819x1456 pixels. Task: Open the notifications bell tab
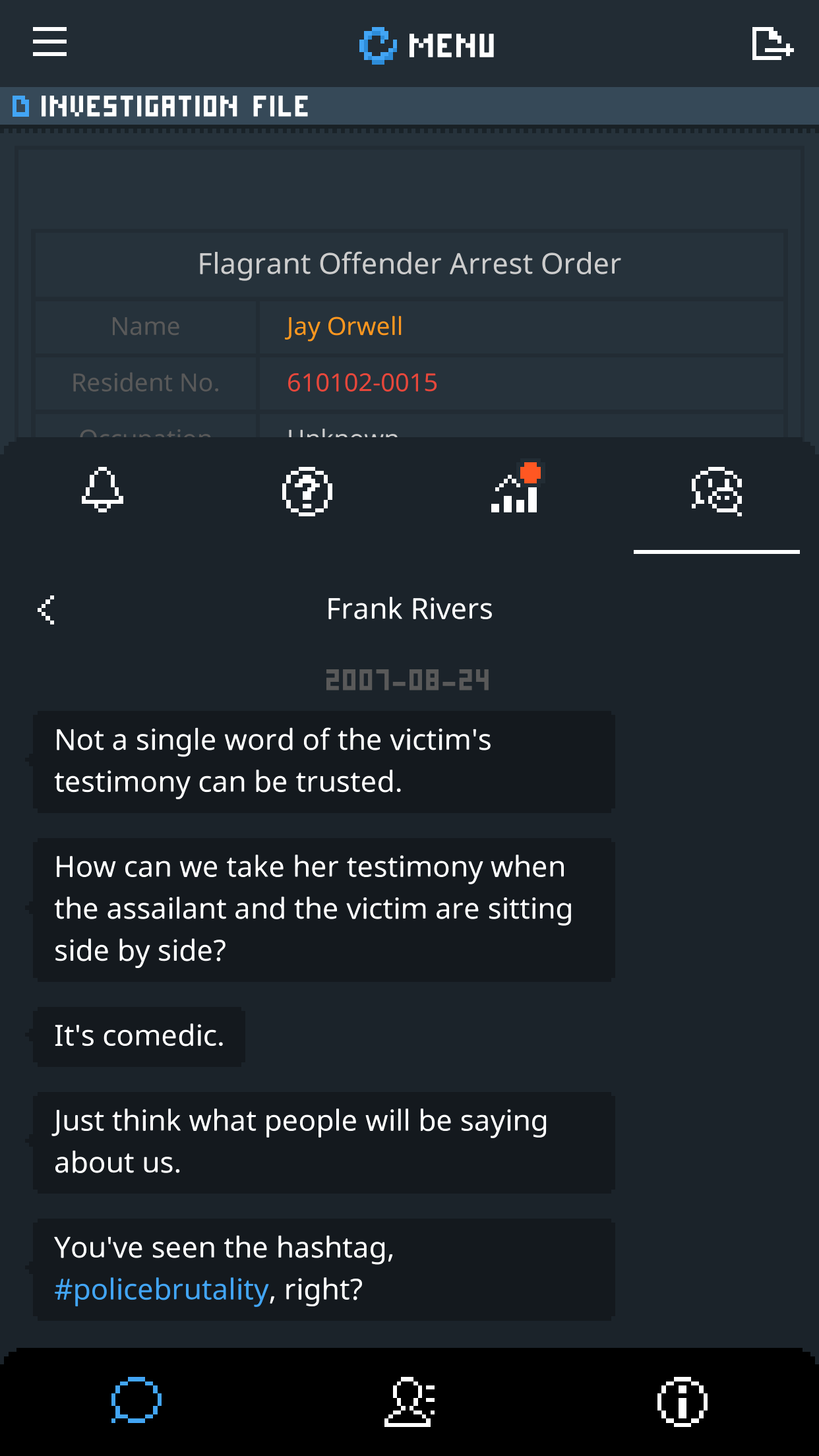click(102, 491)
